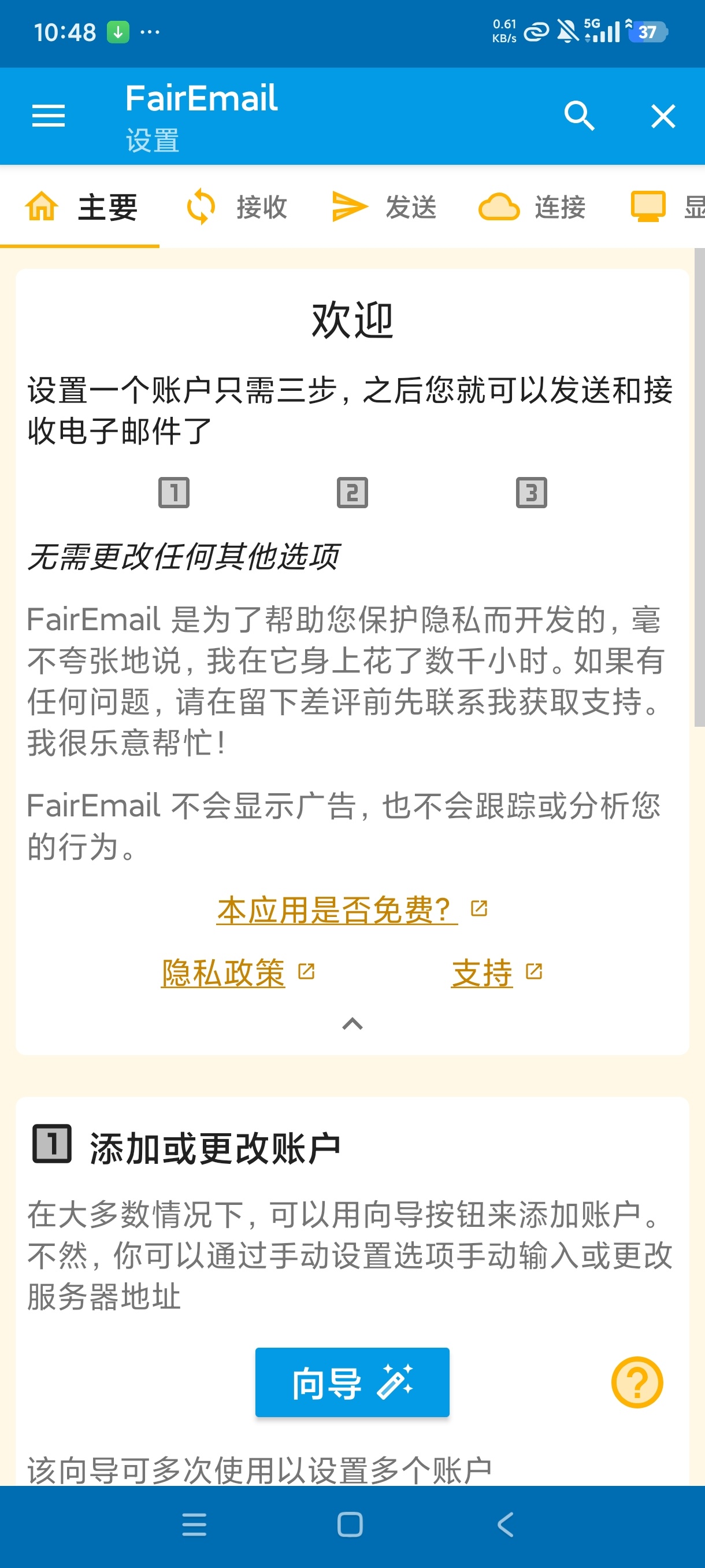Switch to the 主要 tab
The image size is (705, 1568).
click(107, 207)
